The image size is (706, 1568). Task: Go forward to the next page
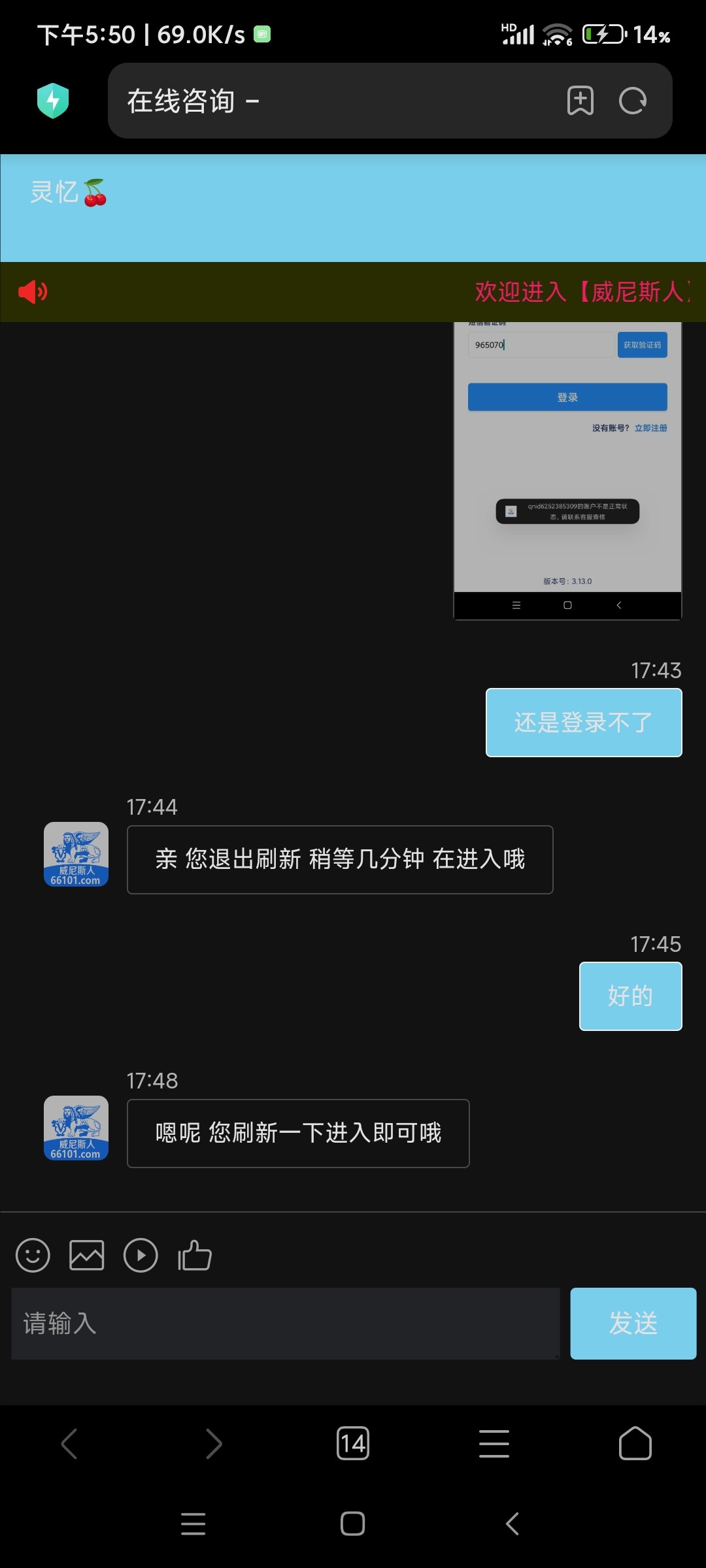click(214, 1443)
